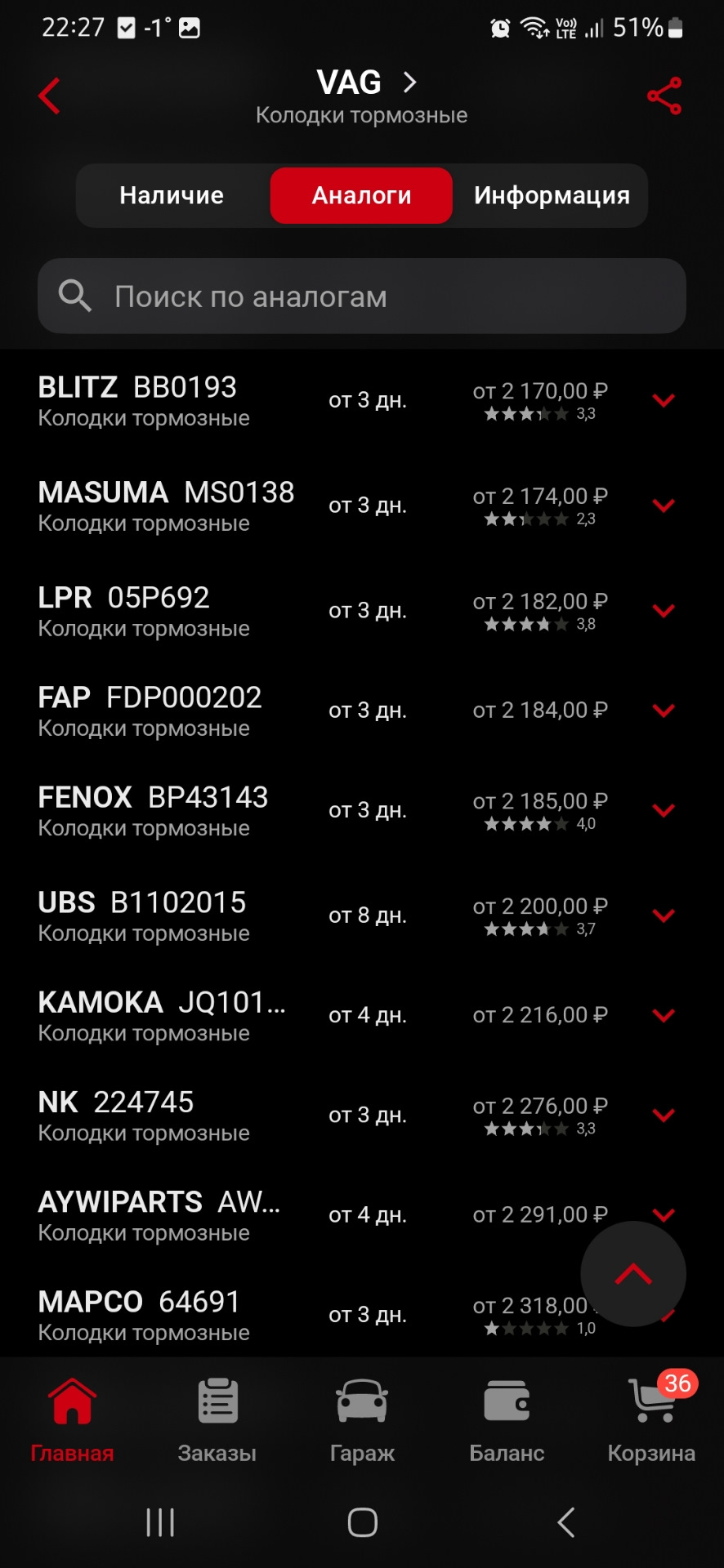The width and height of the screenshot is (724, 1568).
Task: Share this brake pads page
Action: (x=664, y=96)
